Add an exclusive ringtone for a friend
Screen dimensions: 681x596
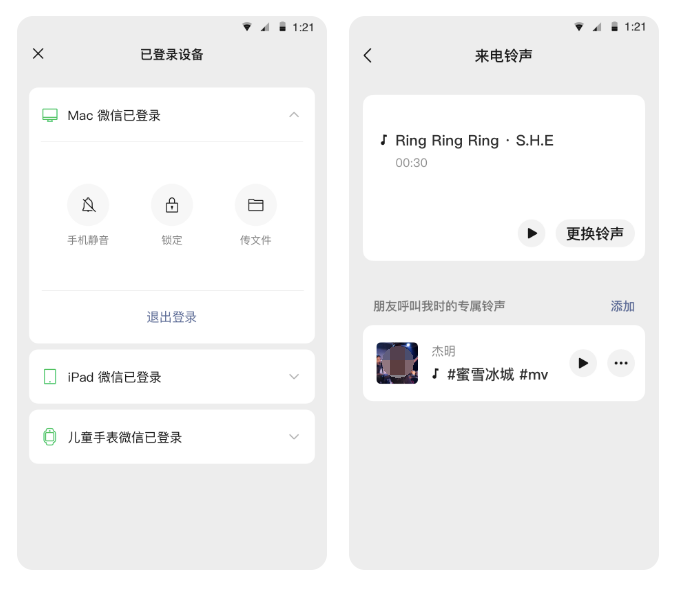point(622,306)
